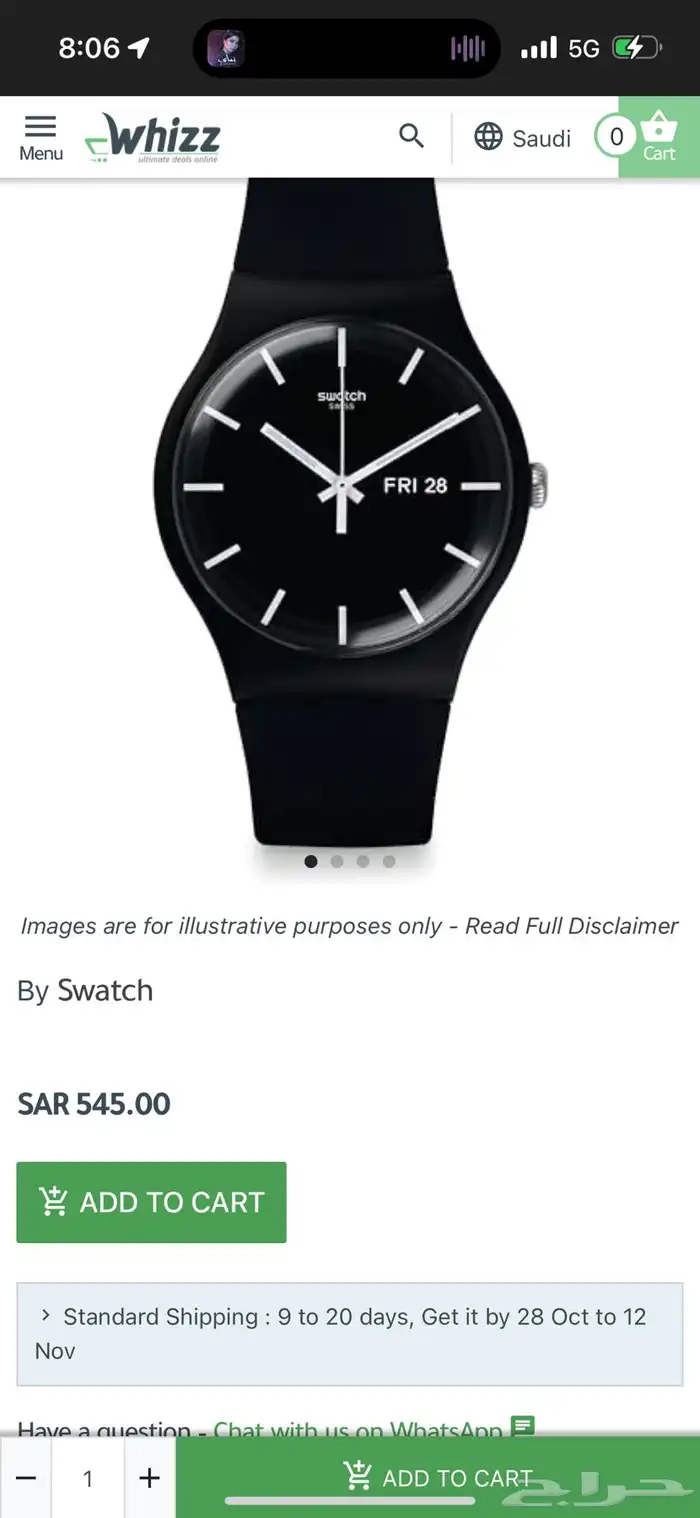The height and width of the screenshot is (1518, 700).
Task: Increase quantity with the plus button
Action: (149, 1478)
